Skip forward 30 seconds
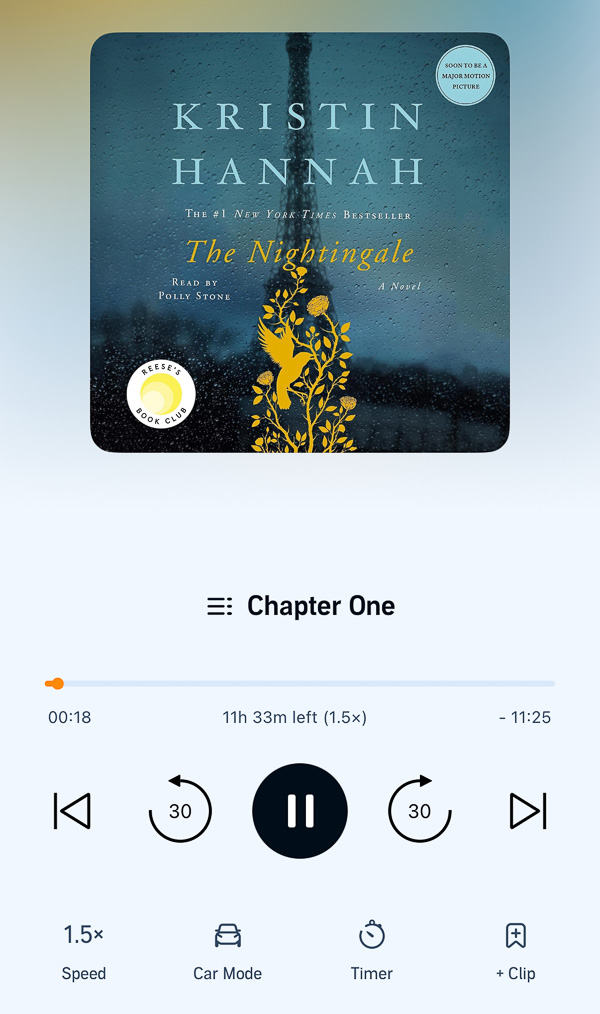This screenshot has width=600, height=1014. 419,810
